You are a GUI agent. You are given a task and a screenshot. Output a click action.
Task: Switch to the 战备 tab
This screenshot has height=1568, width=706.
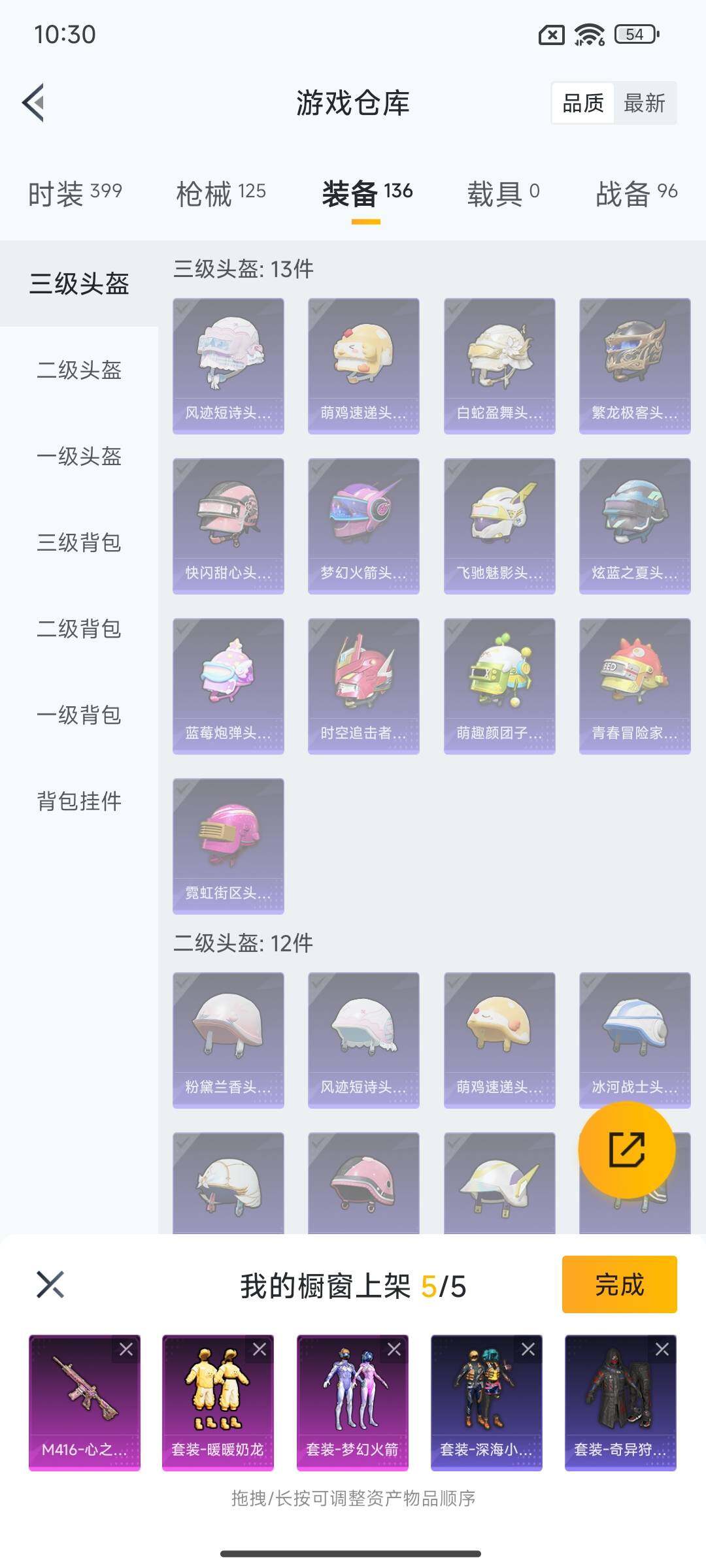(635, 193)
